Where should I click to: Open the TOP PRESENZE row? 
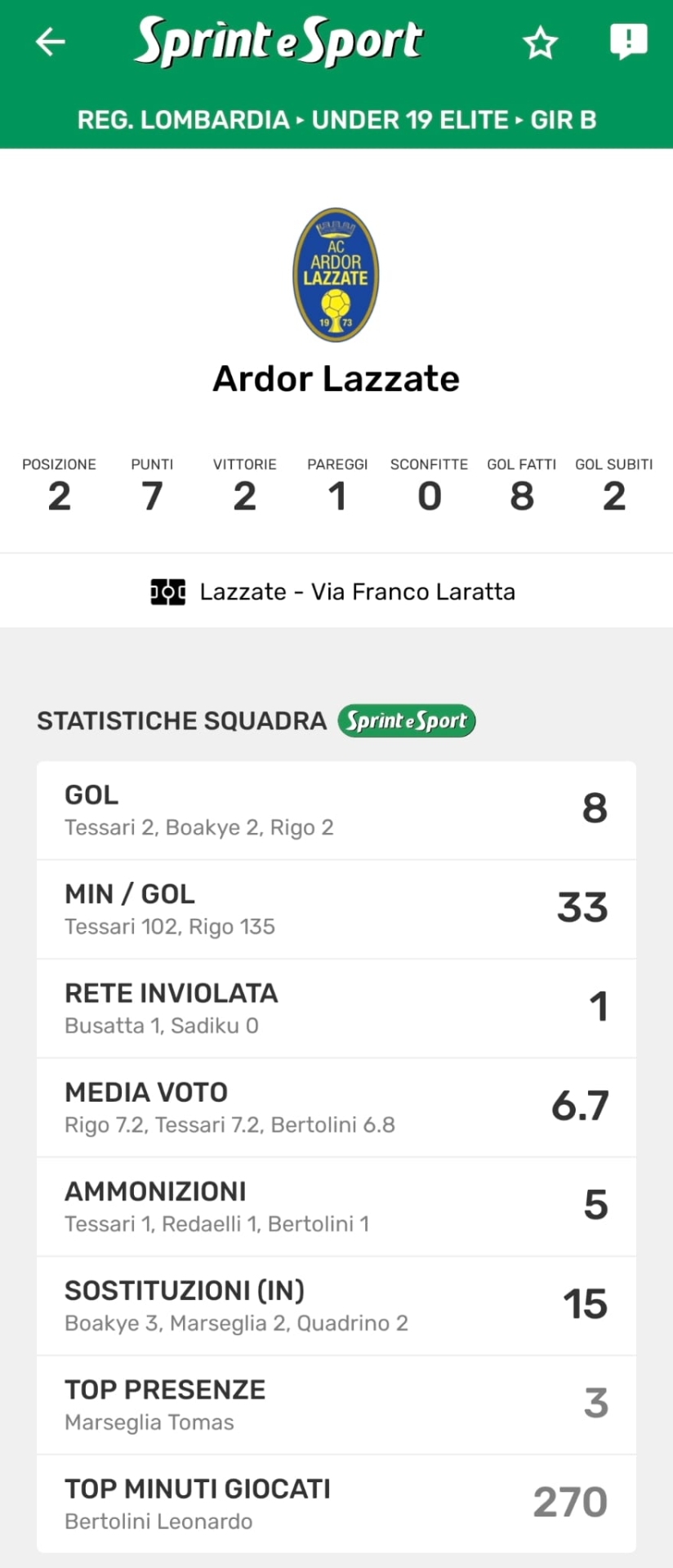[x=336, y=1405]
